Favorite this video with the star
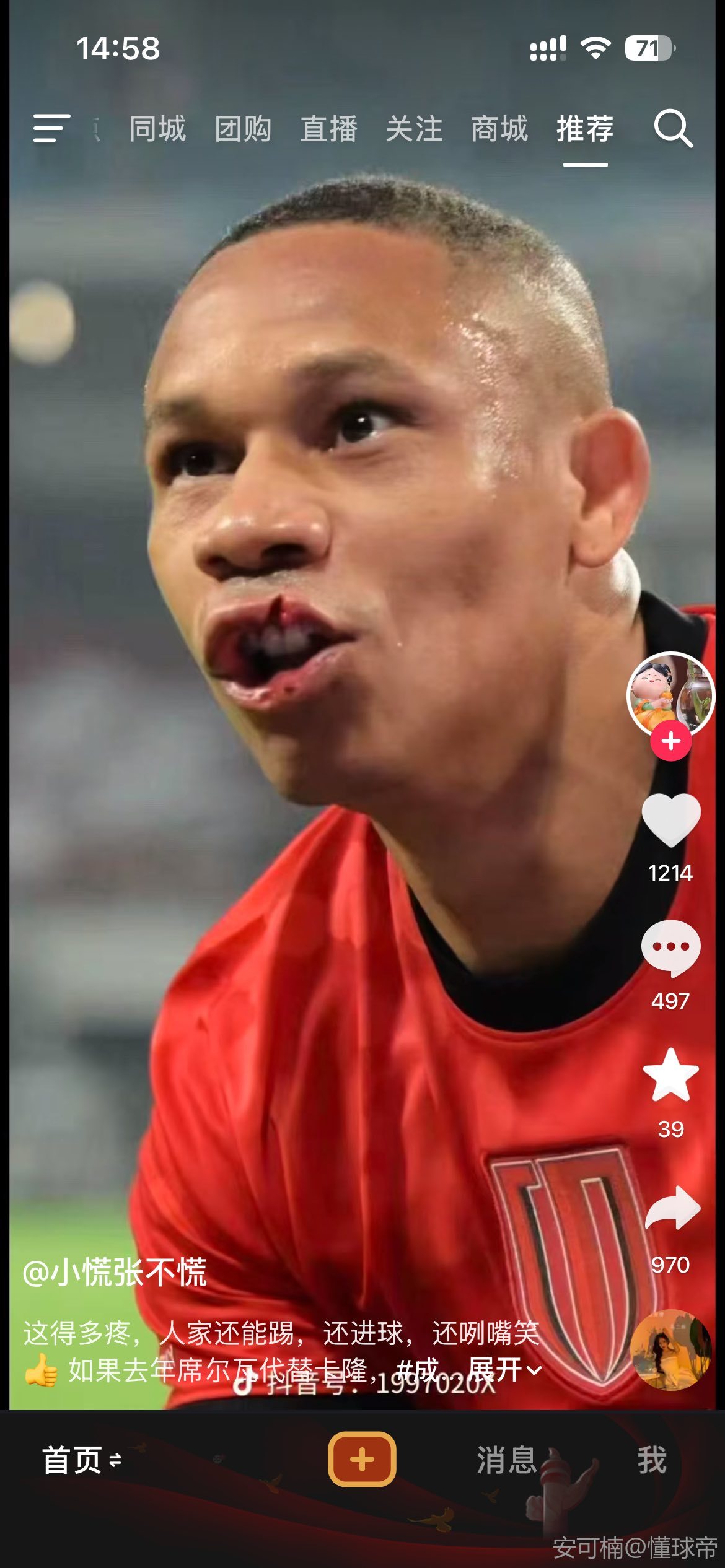 coord(671,1076)
